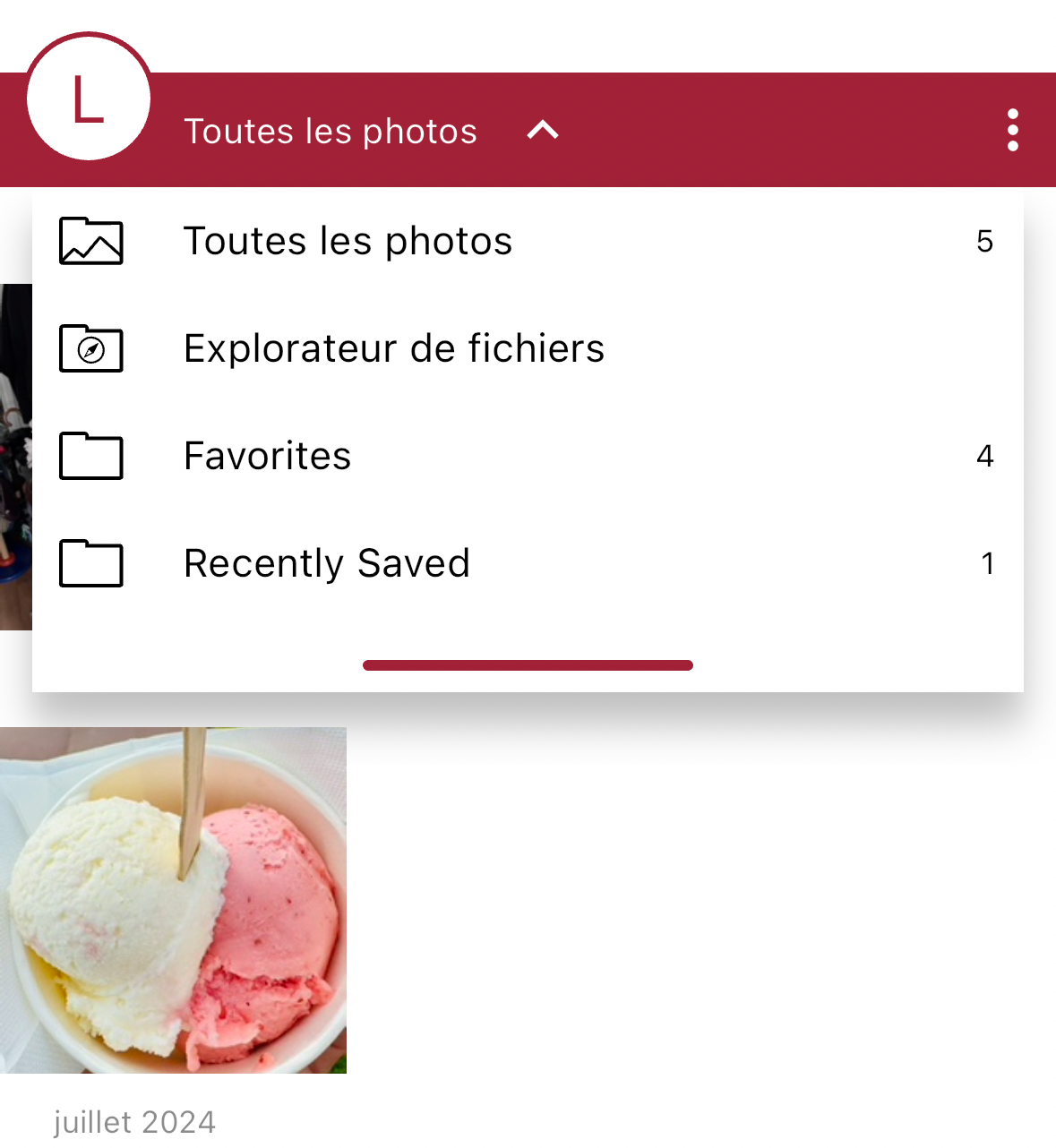Collapse the album picker with the chevron

(543, 130)
